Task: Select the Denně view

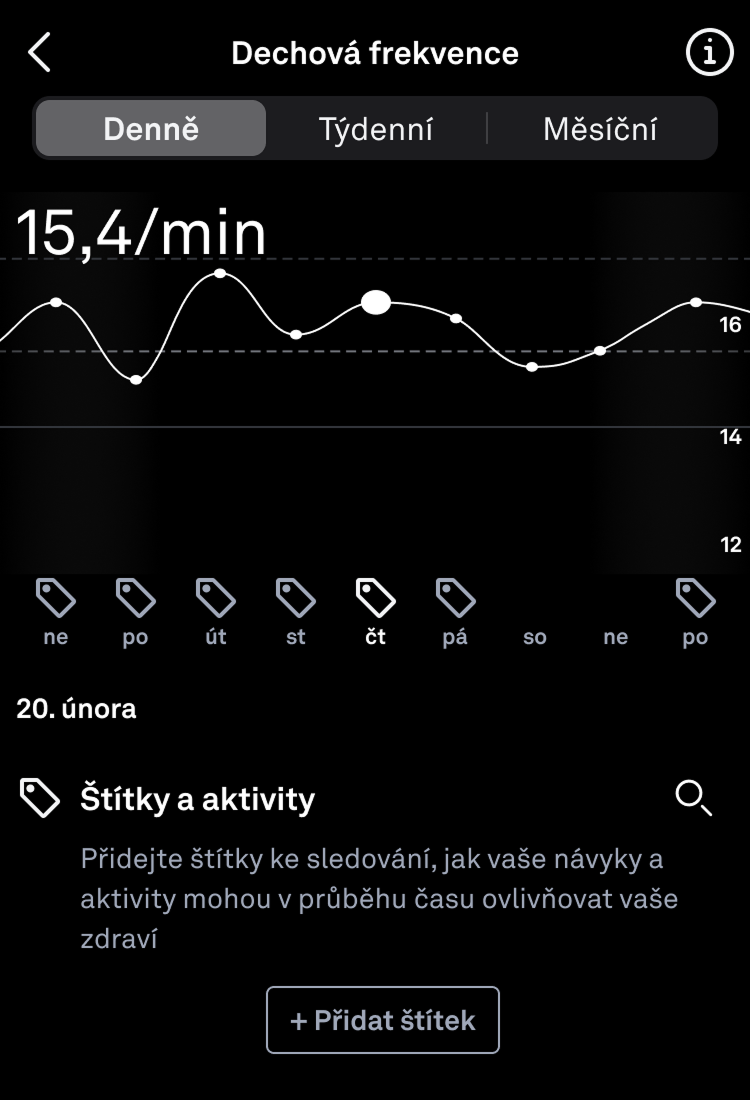Action: [151, 129]
